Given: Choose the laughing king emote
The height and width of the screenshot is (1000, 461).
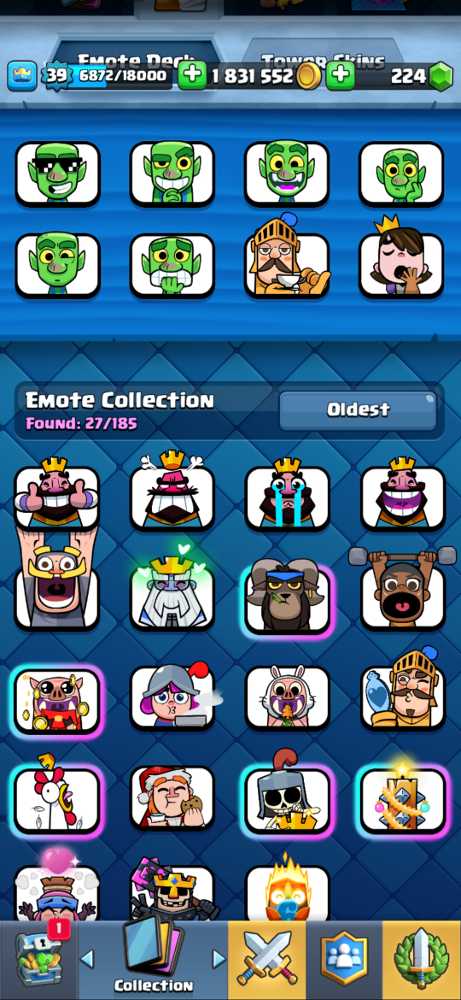Looking at the screenshot, I should (402, 495).
